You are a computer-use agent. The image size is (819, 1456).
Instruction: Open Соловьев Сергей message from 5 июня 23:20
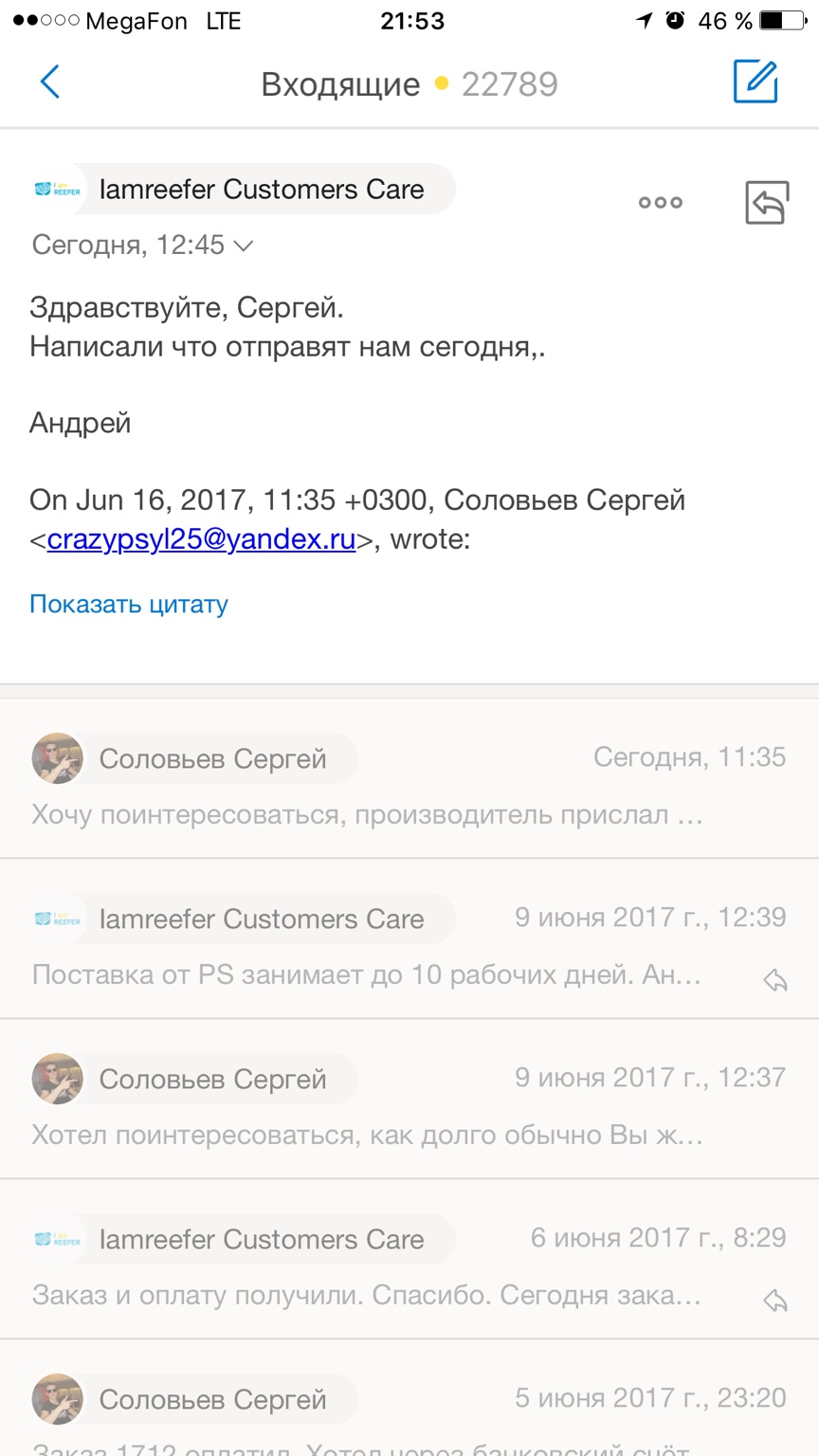409,1398
